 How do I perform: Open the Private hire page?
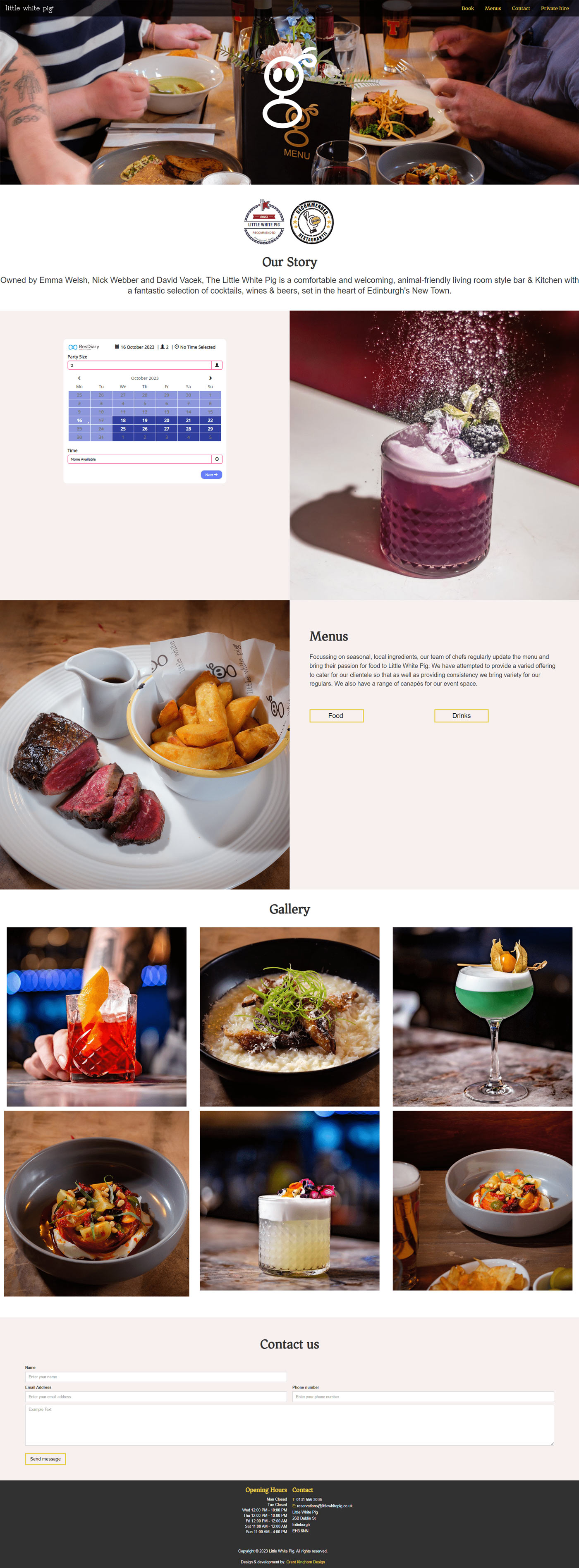554,9
